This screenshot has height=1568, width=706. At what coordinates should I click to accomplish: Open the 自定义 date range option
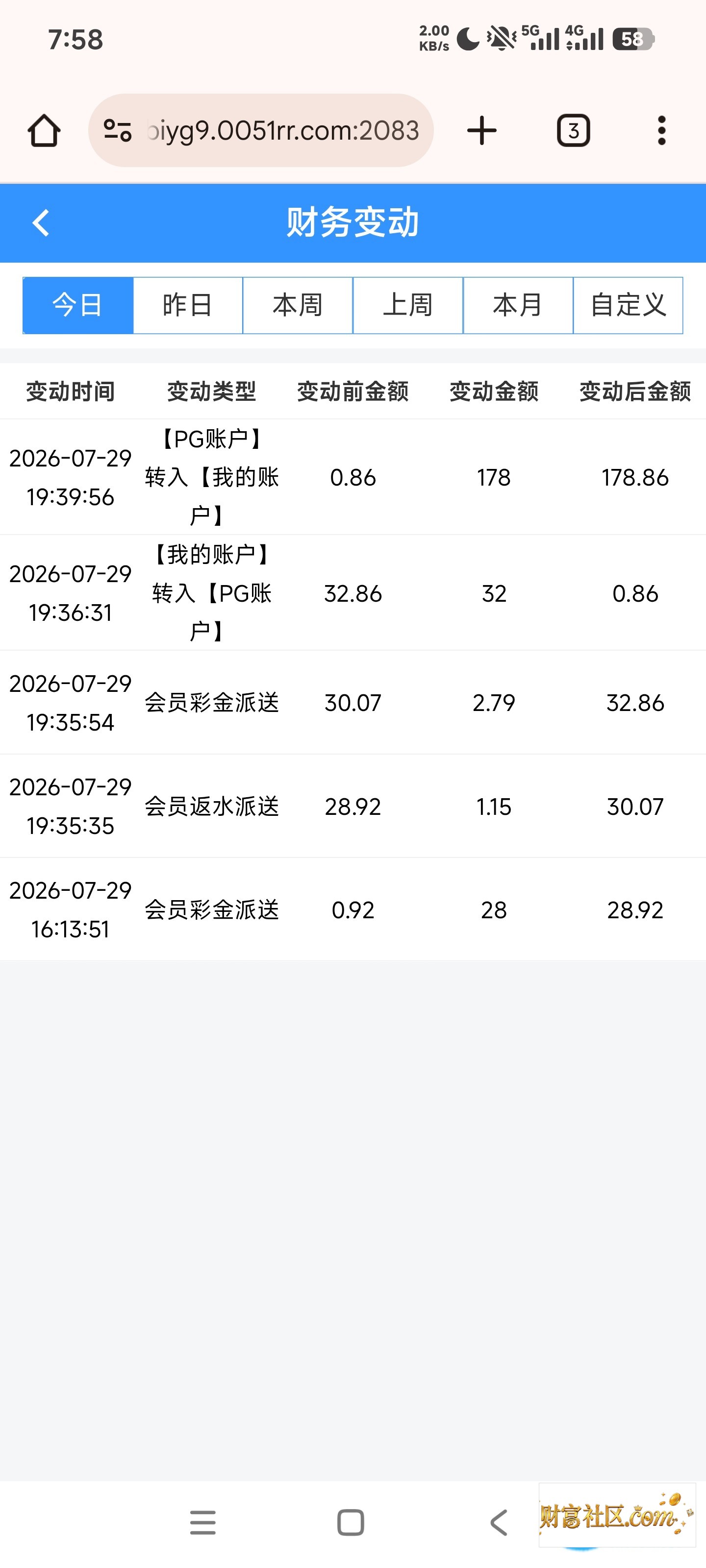628,305
